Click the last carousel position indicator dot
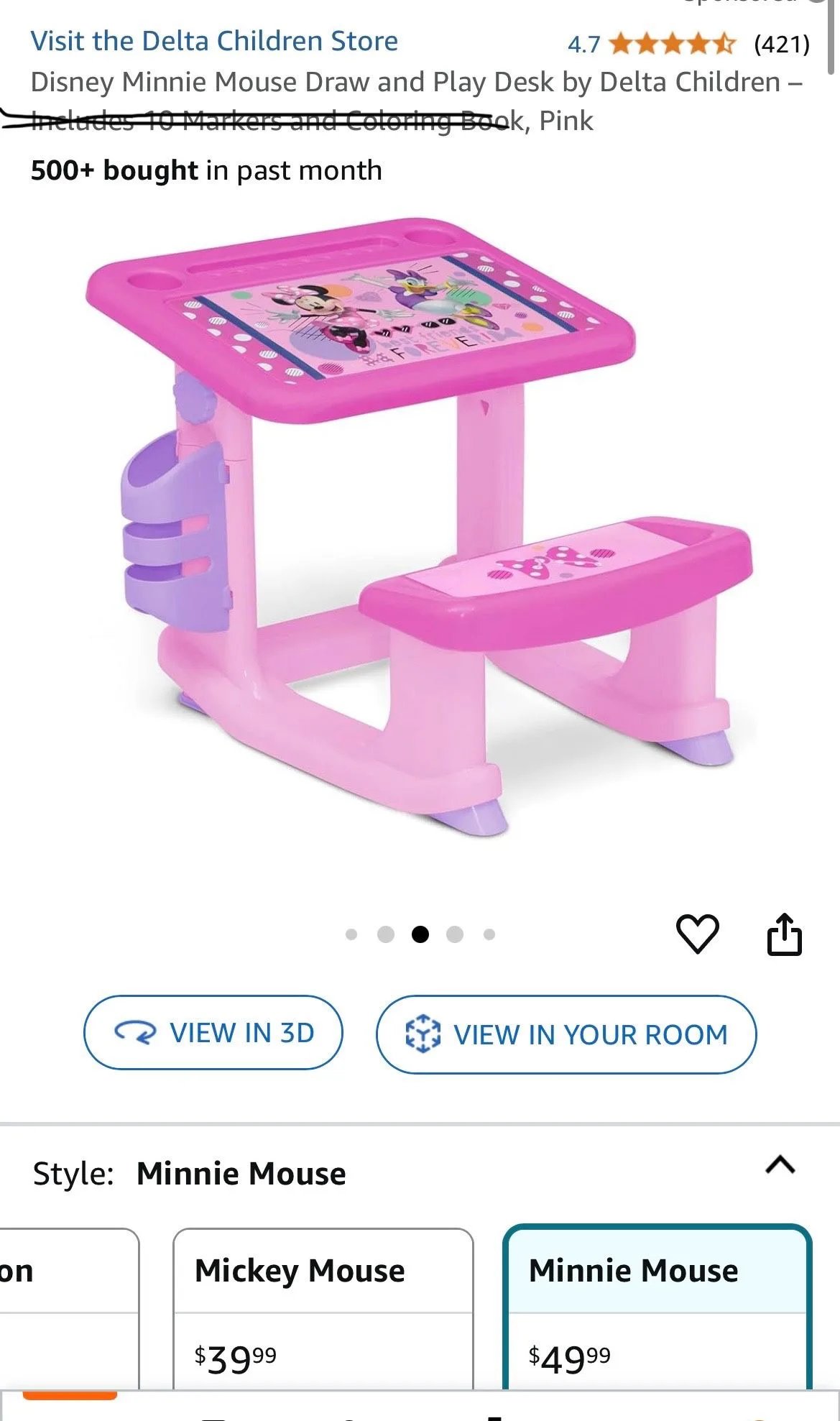840x1421 pixels. 490,933
